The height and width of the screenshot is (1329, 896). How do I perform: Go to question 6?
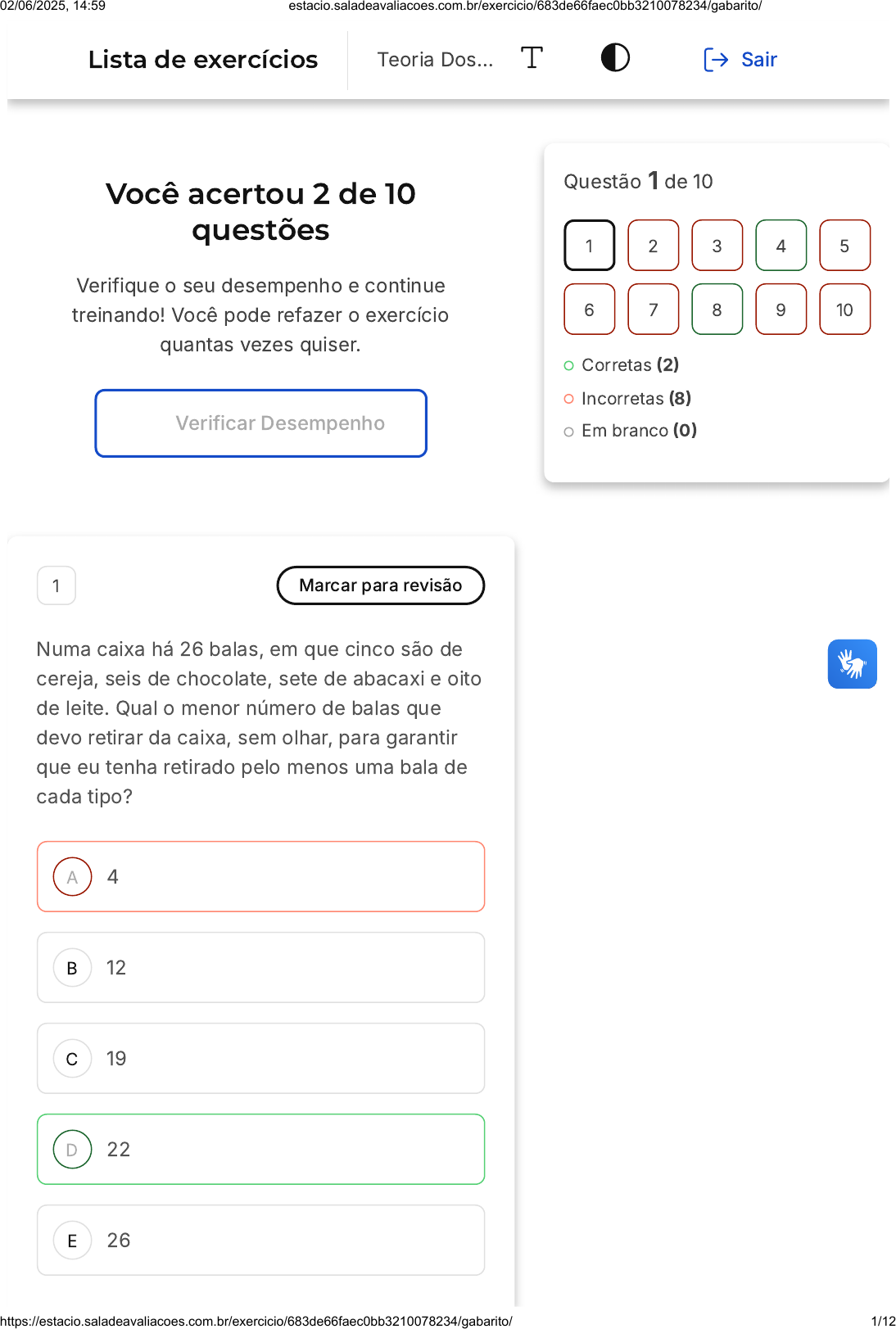(590, 310)
